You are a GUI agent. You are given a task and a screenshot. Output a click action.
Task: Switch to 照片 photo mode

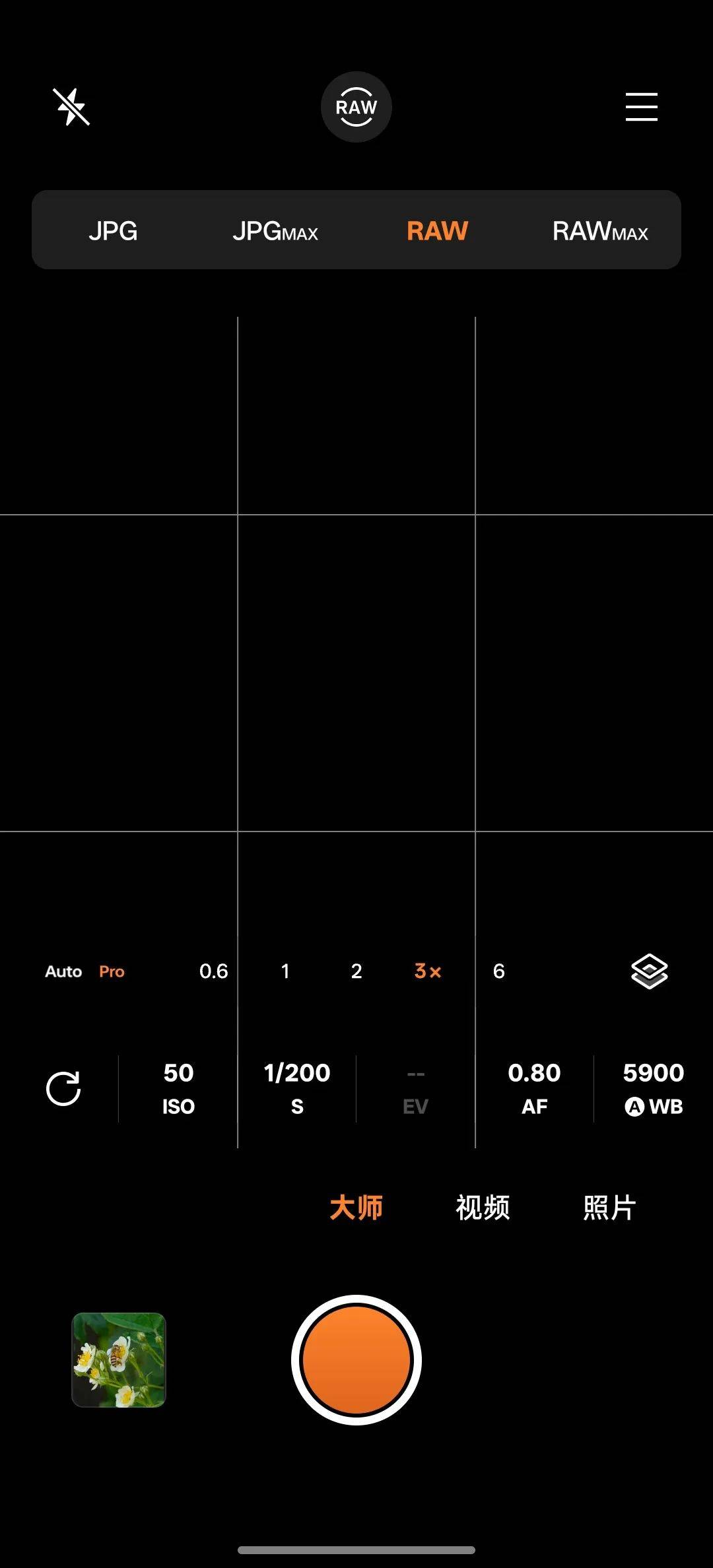point(609,1208)
